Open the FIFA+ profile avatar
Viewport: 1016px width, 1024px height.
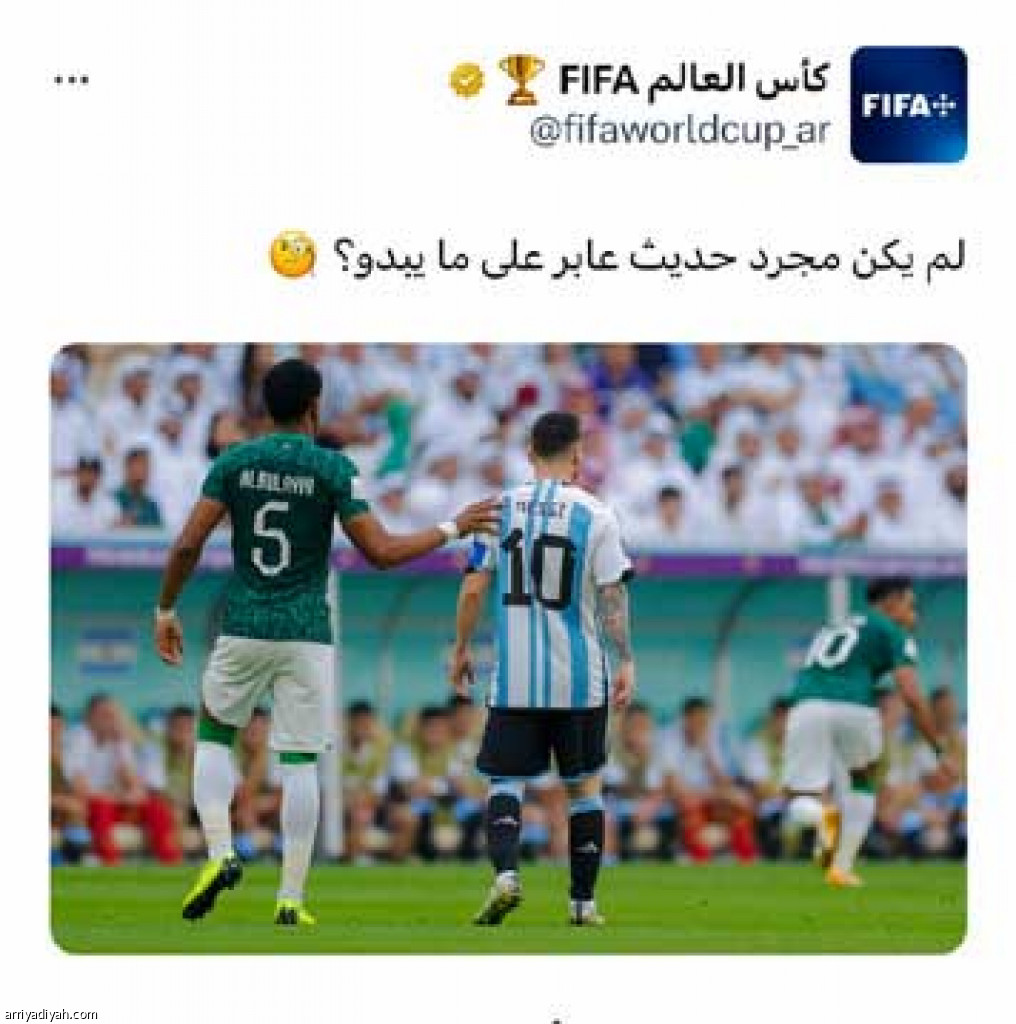(x=908, y=104)
